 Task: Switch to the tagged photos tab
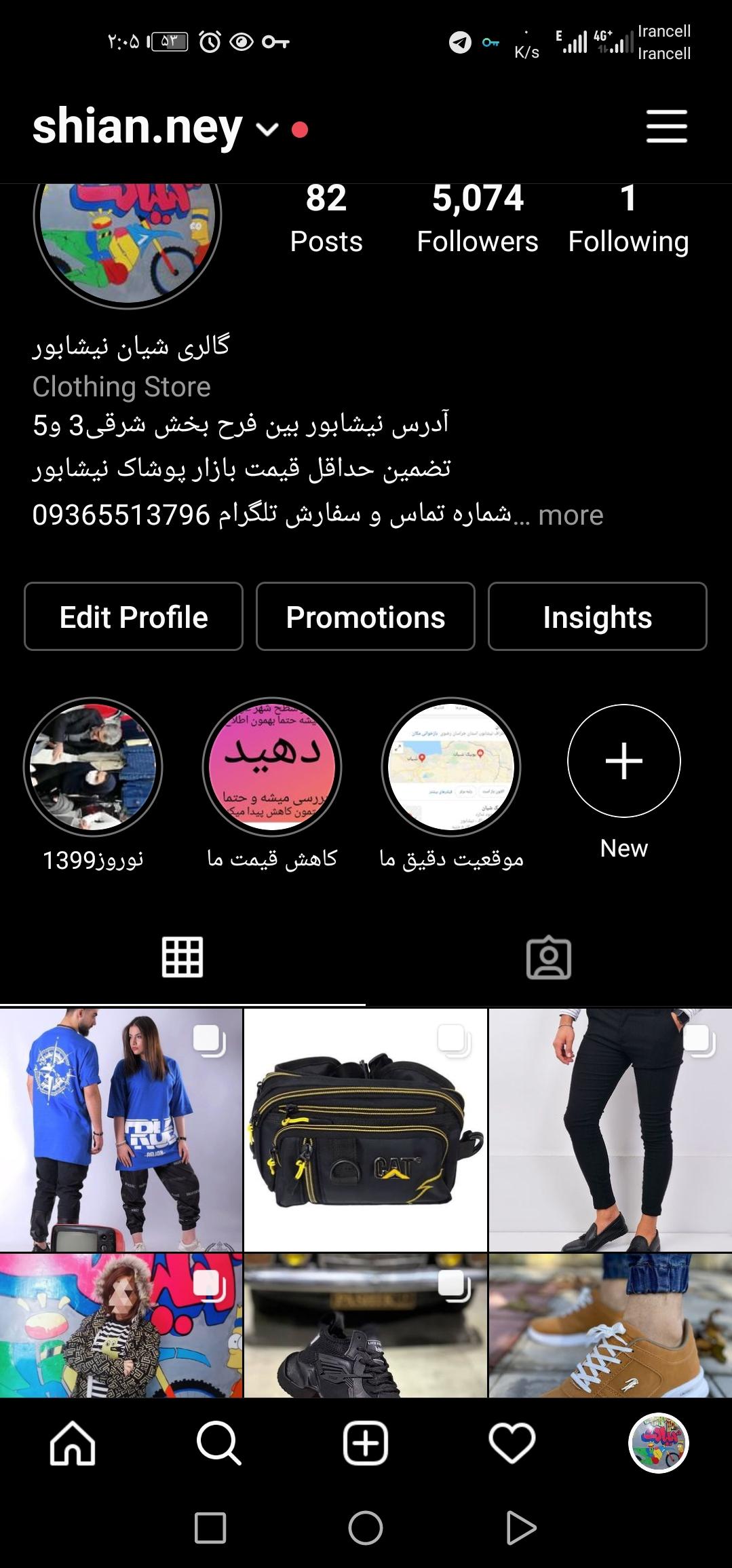click(x=549, y=958)
